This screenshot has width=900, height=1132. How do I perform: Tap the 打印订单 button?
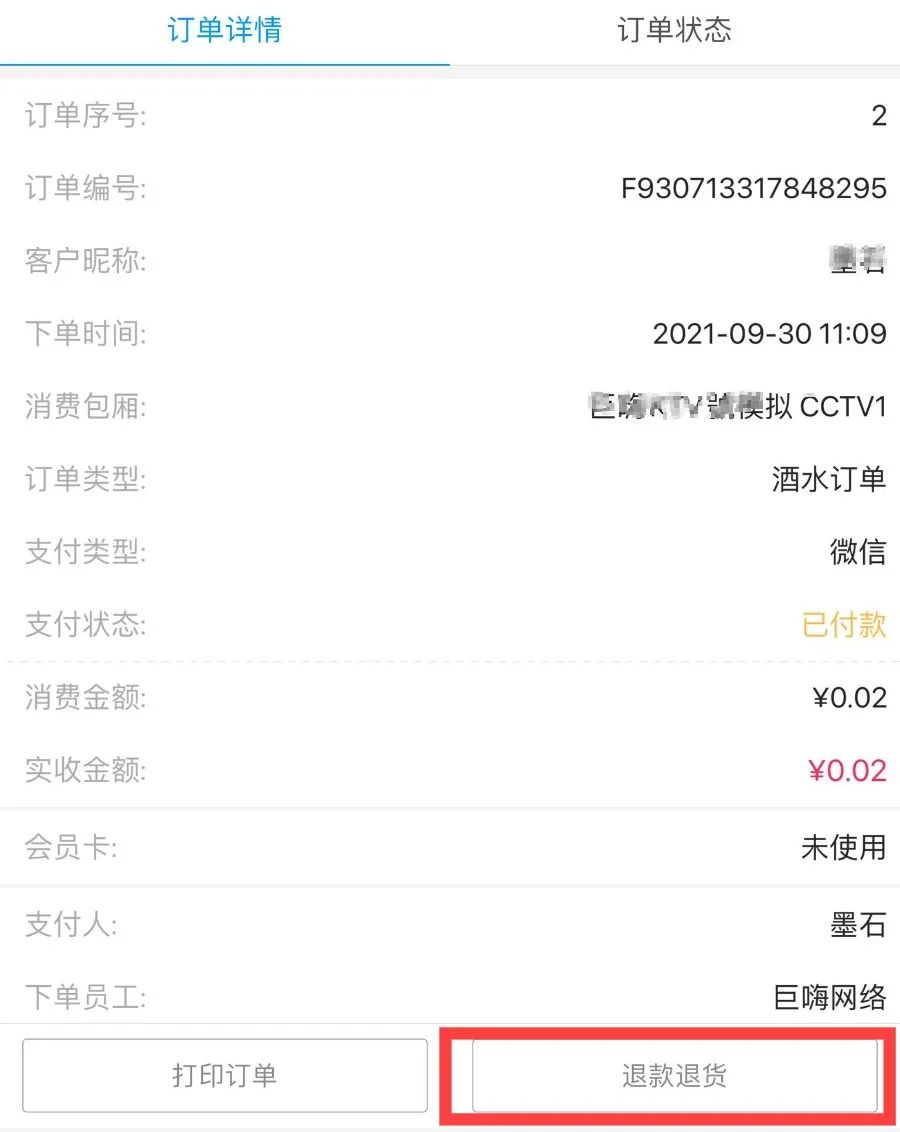(x=225, y=1076)
